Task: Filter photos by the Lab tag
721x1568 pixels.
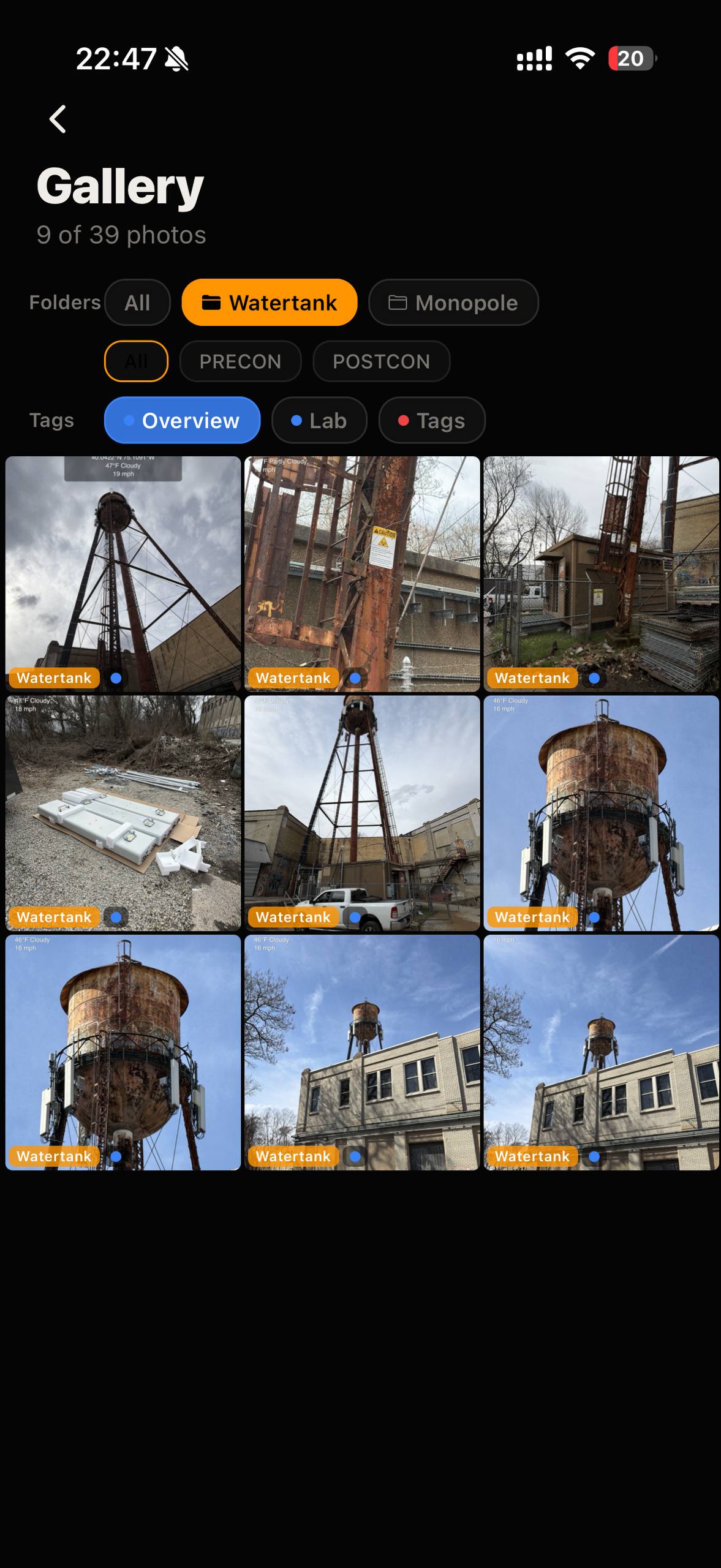Action: [319, 420]
